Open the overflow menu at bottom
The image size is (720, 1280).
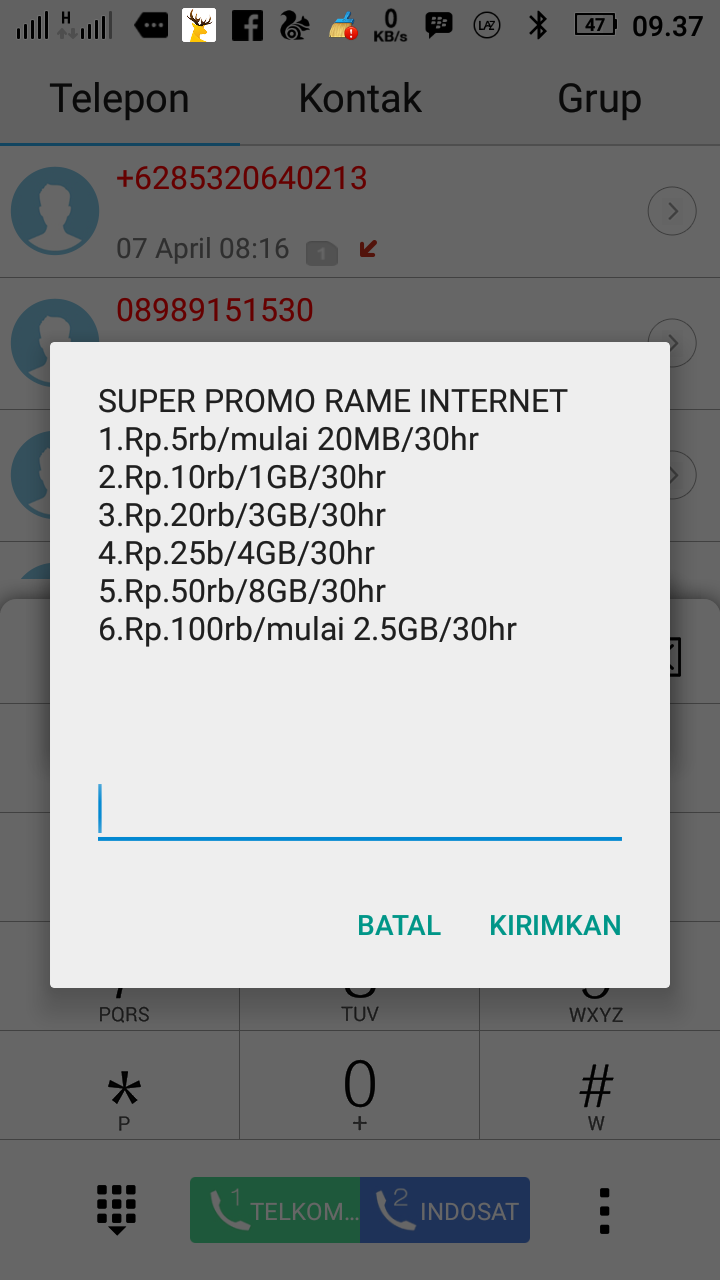click(603, 1210)
